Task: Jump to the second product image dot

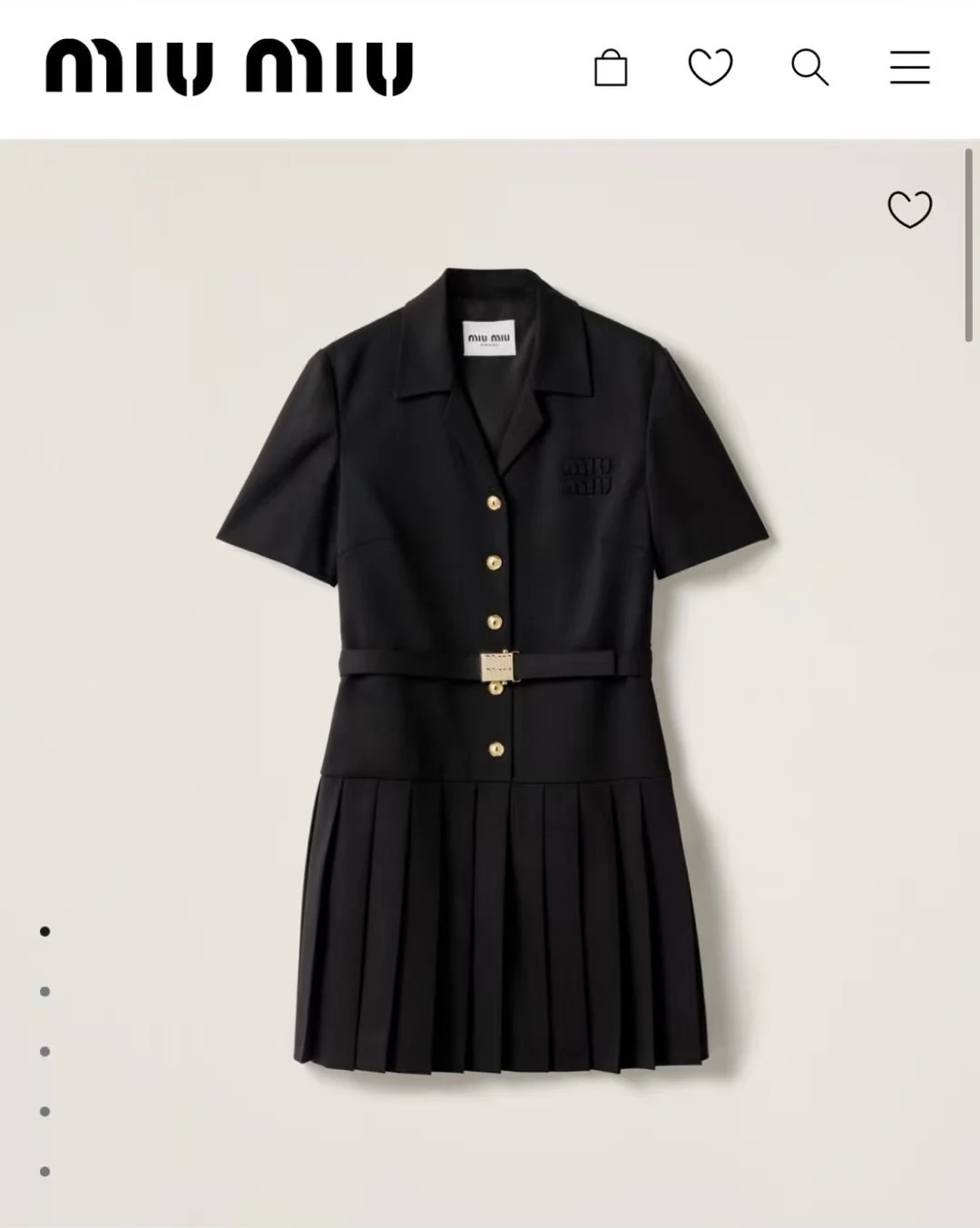Action: coord(44,991)
